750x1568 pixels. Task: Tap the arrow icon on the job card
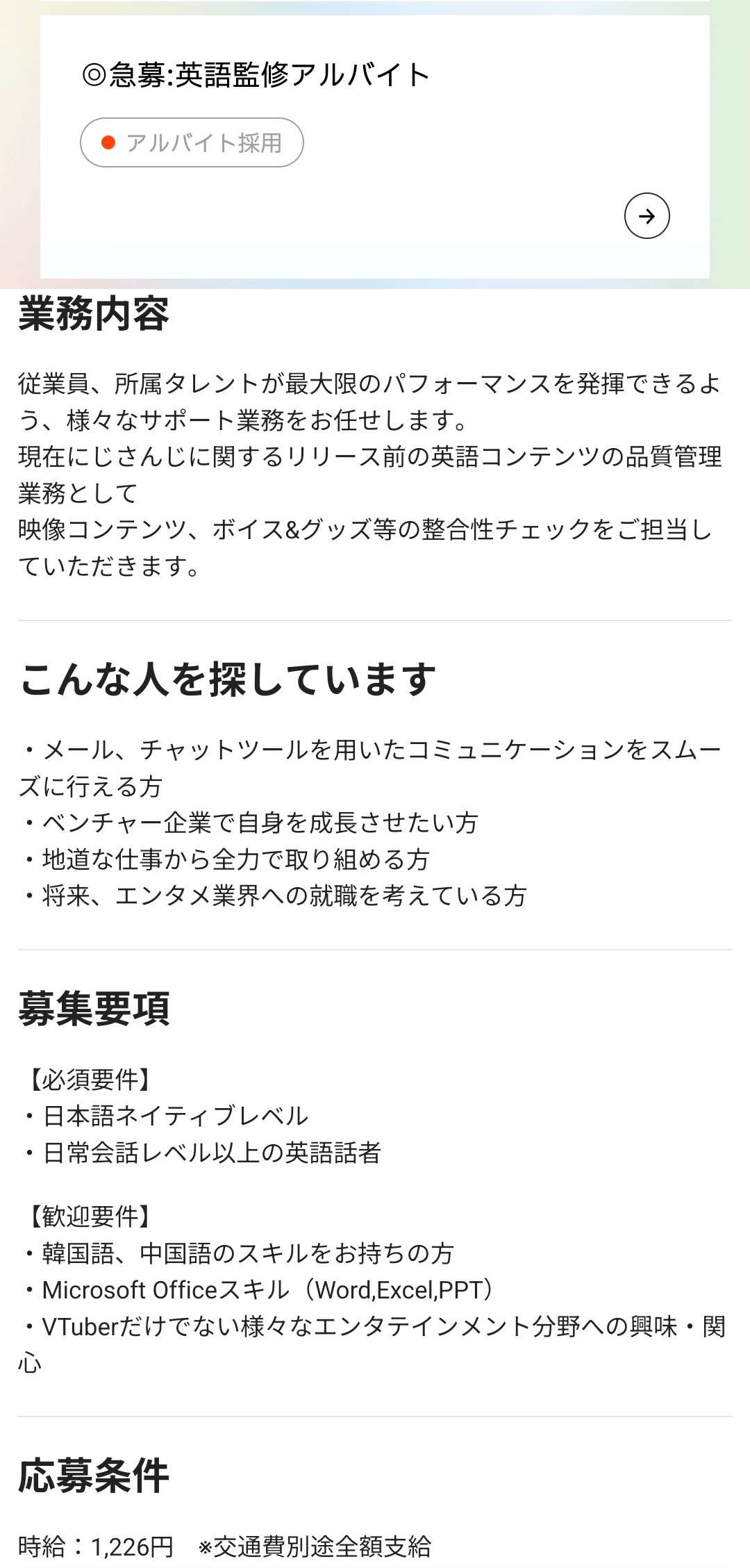(647, 216)
